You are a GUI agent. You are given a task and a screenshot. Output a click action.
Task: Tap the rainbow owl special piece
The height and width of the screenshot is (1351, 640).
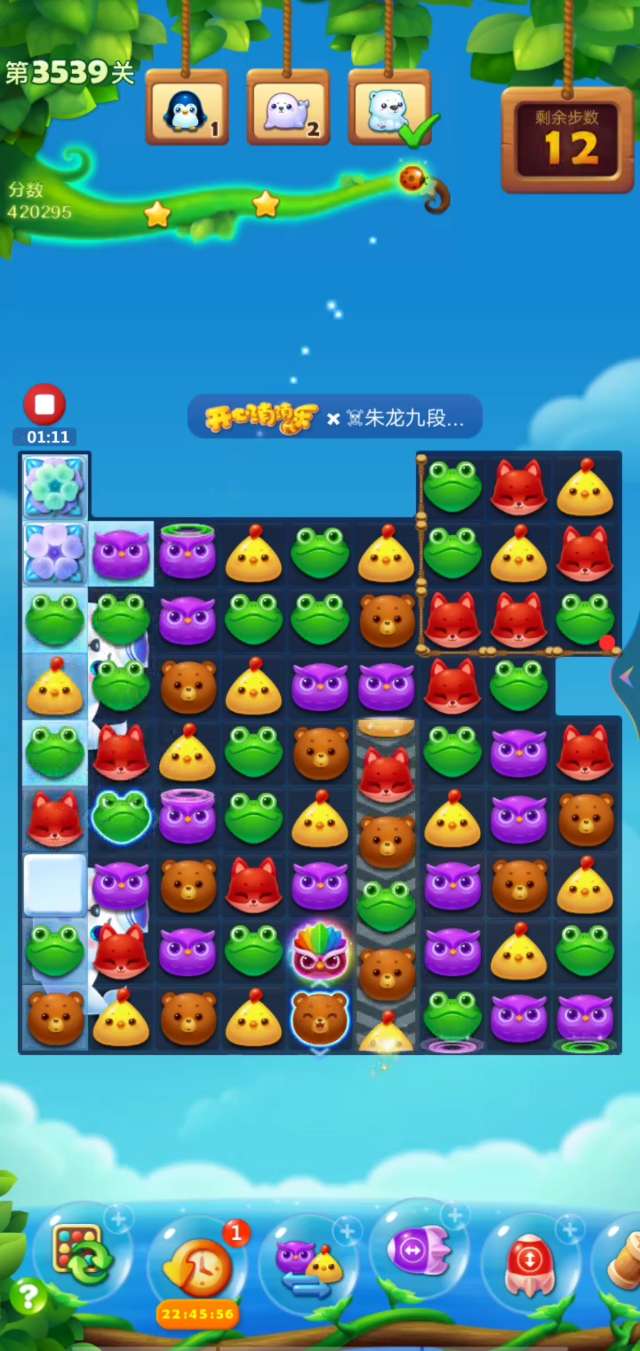coord(320,951)
